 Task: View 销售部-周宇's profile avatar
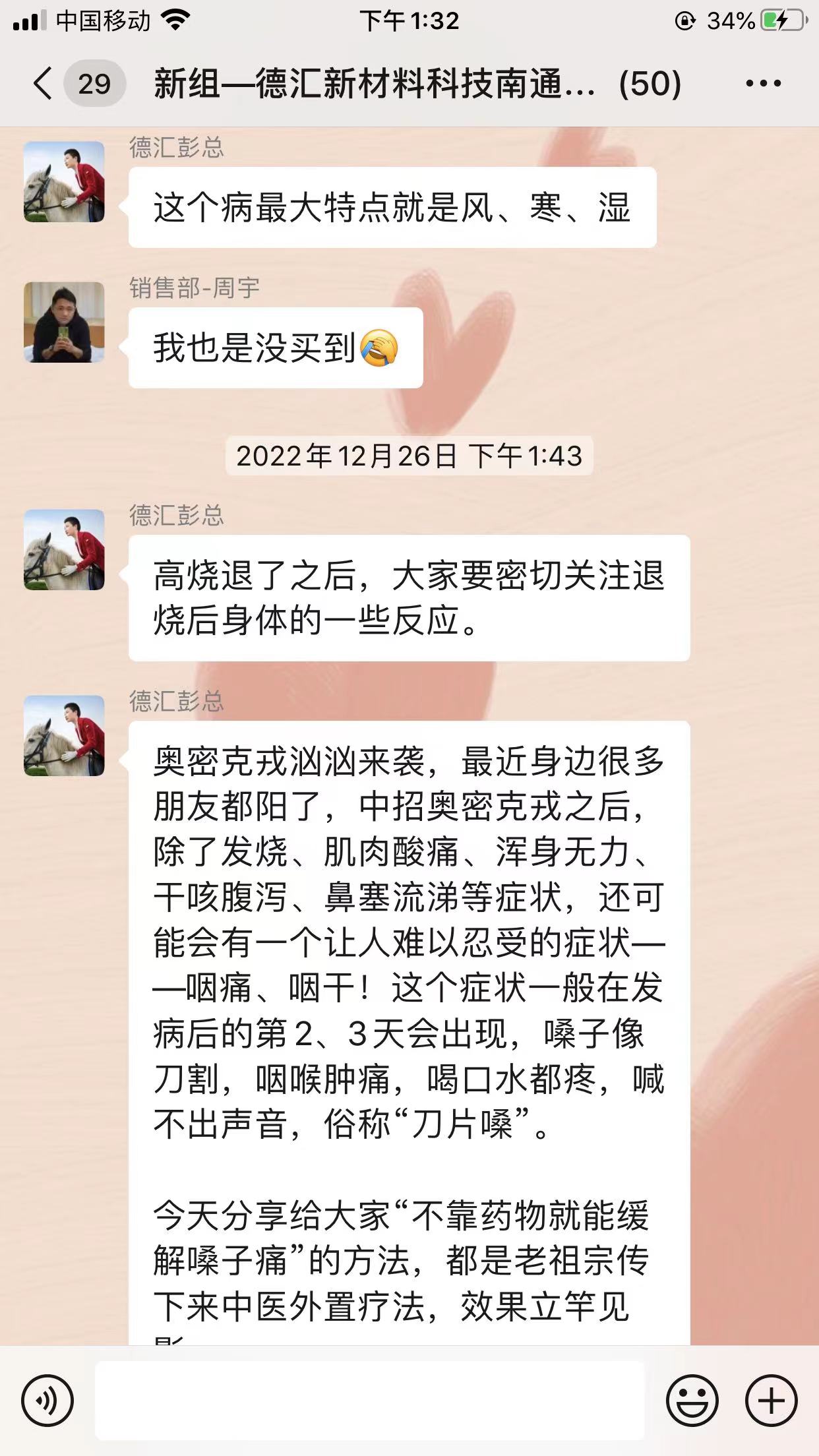[x=64, y=322]
